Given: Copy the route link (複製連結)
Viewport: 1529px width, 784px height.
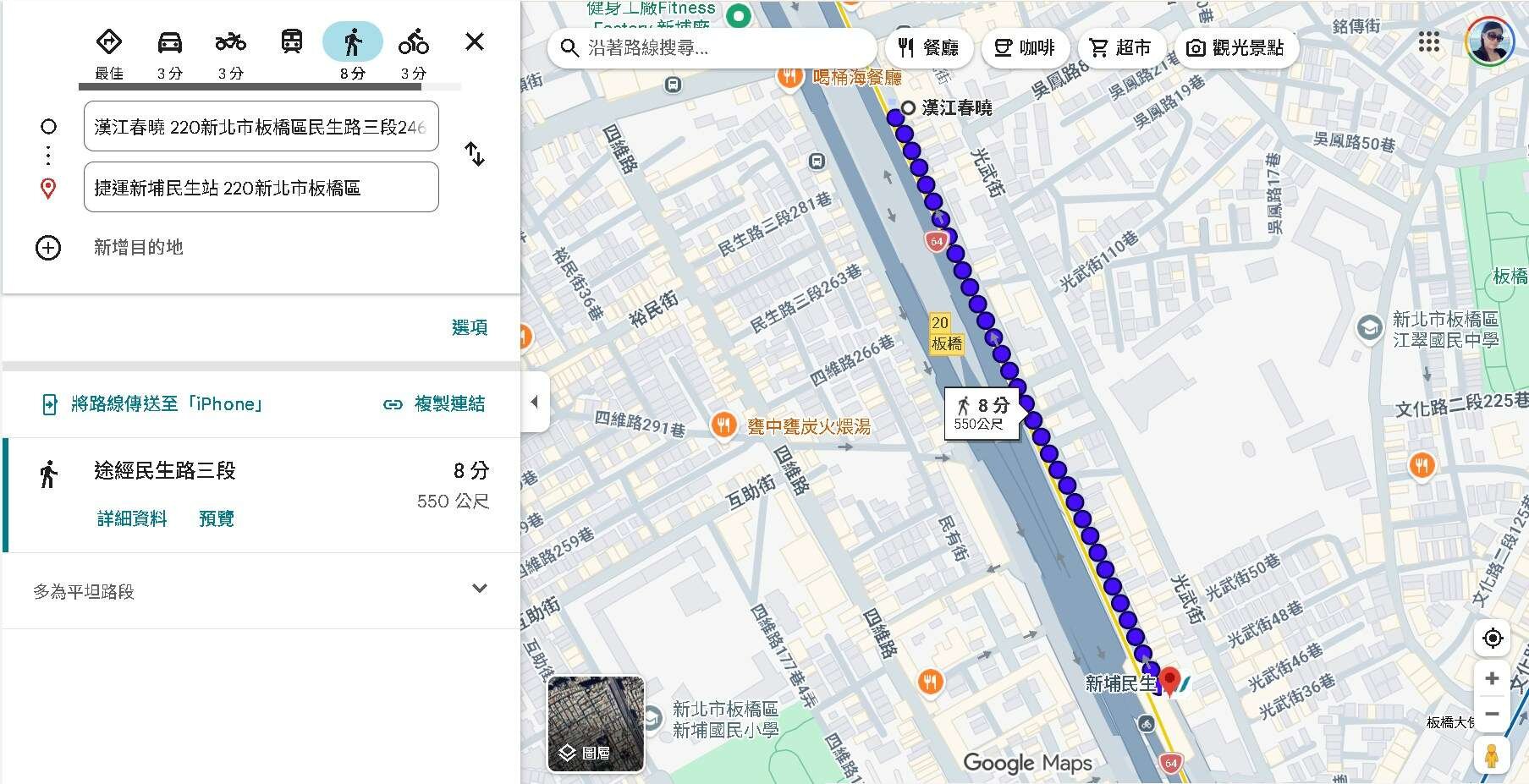Looking at the screenshot, I should pos(435,404).
